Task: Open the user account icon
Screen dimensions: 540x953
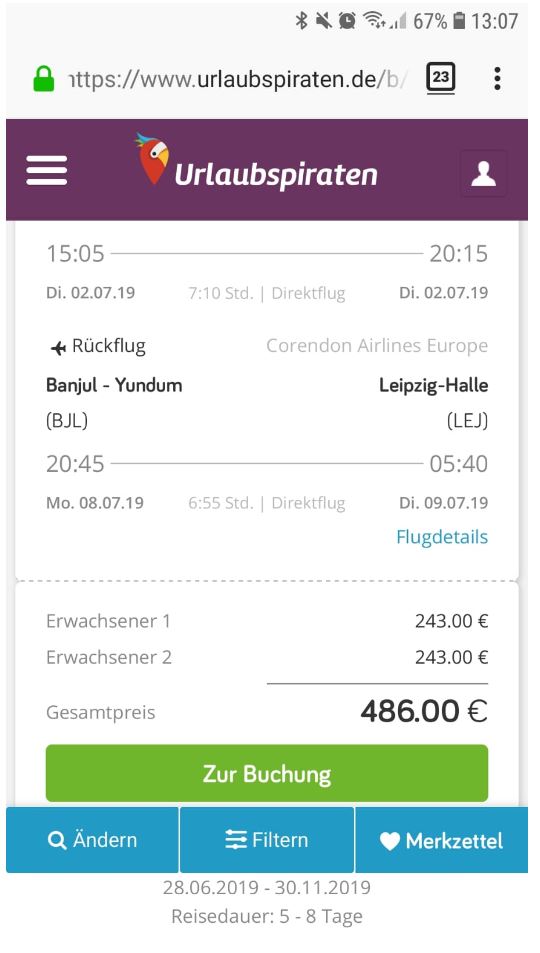Action: tap(483, 173)
